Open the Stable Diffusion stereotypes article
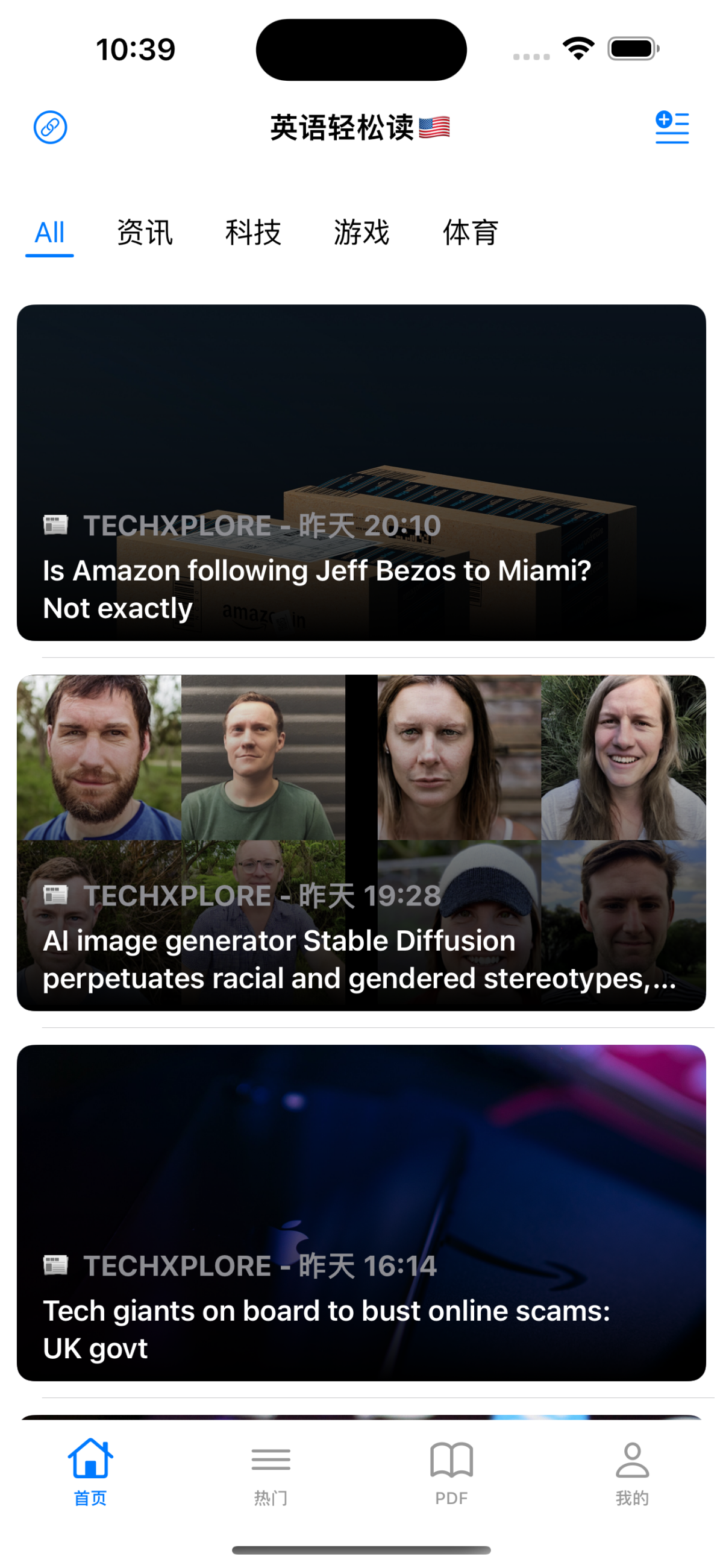Viewport: 723px width, 1568px height. click(x=361, y=842)
